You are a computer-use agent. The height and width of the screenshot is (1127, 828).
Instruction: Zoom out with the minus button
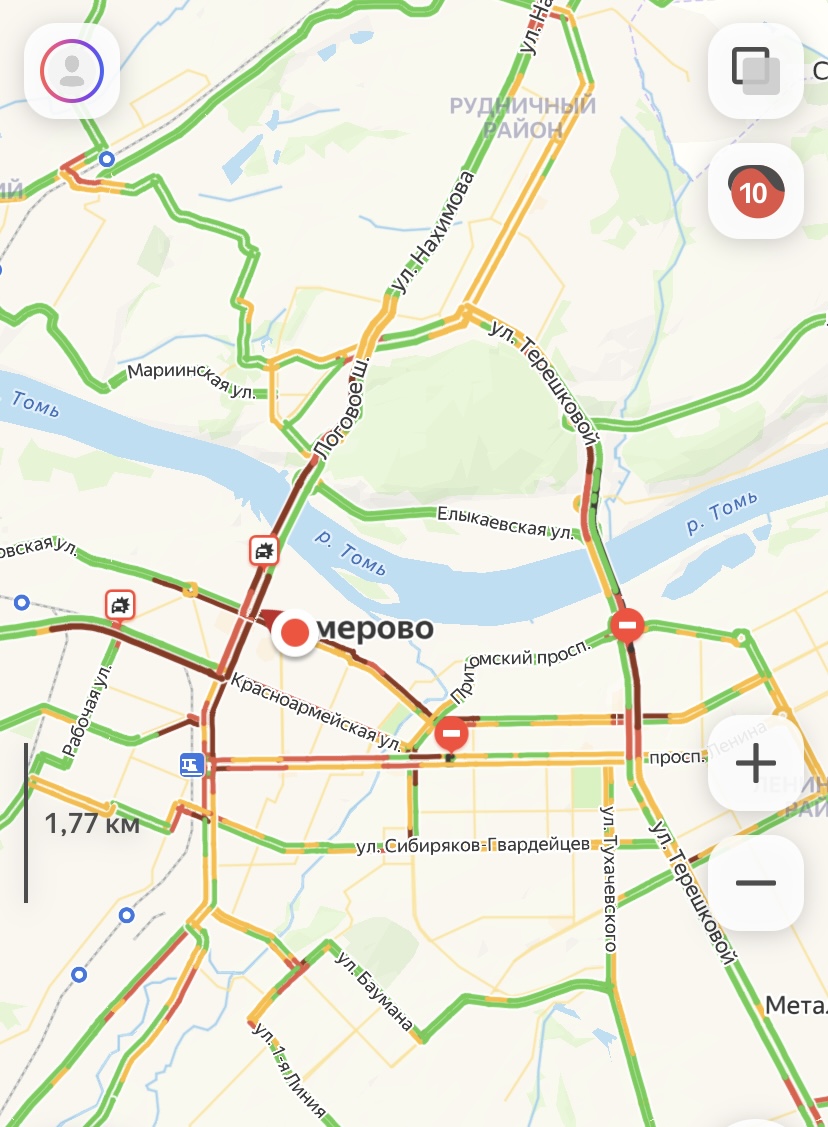755,883
